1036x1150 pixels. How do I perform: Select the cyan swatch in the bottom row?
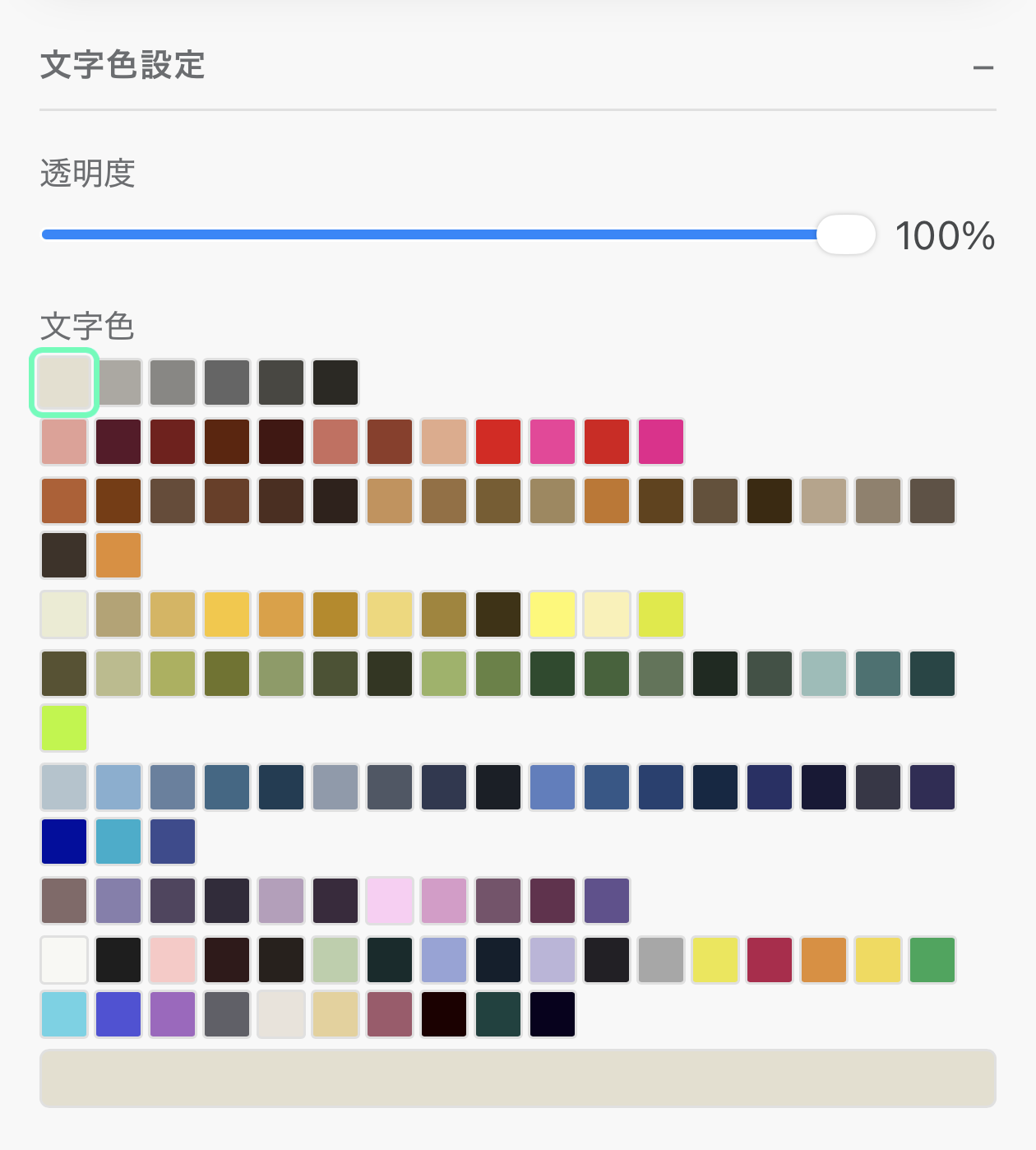pyautogui.click(x=63, y=1013)
